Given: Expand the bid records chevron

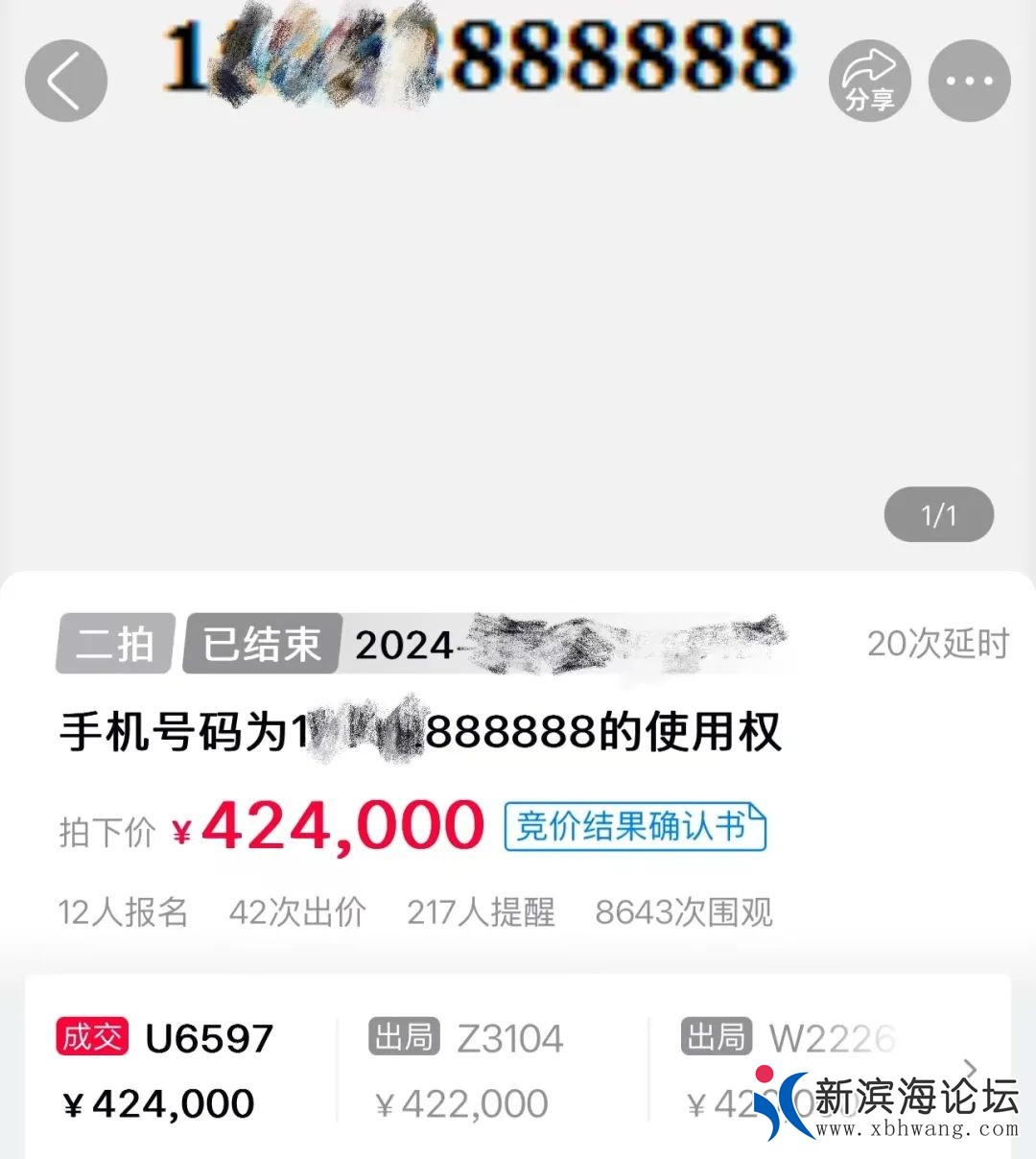Looking at the screenshot, I should click(971, 1069).
